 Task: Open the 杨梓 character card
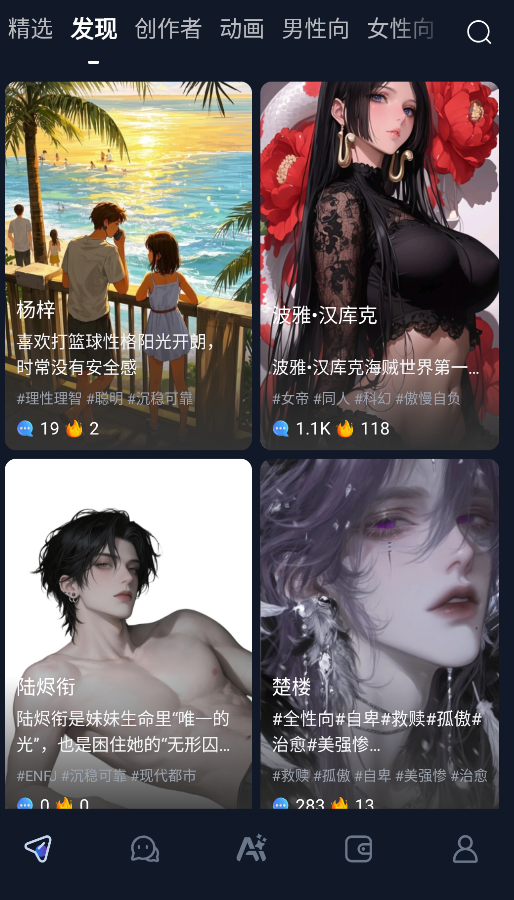coord(128,266)
